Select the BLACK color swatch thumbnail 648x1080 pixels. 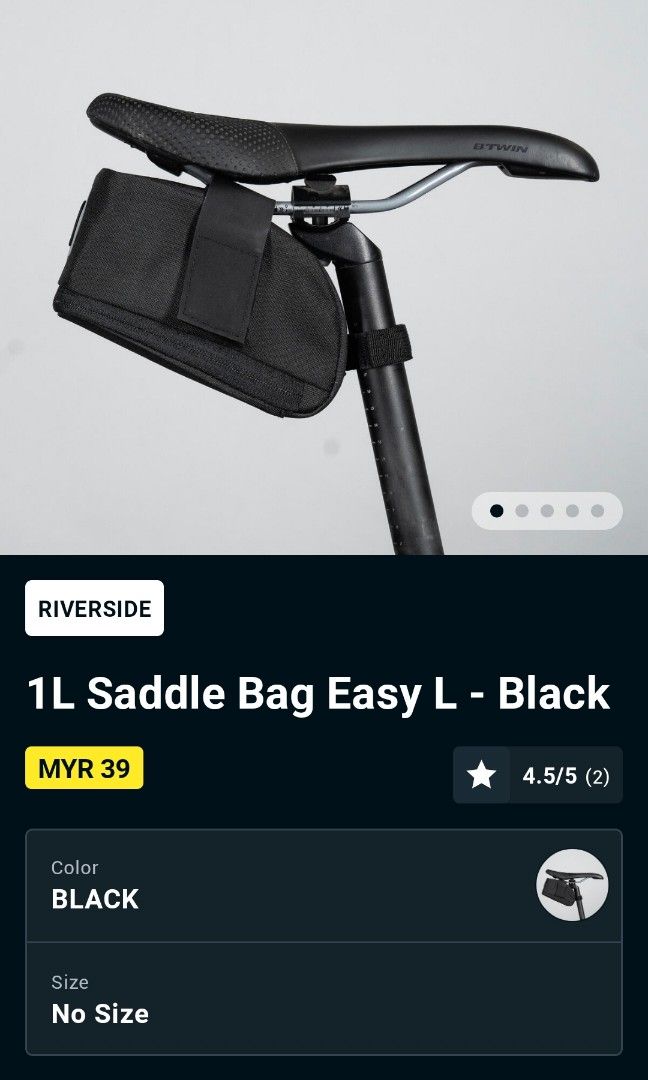pyautogui.click(x=572, y=885)
